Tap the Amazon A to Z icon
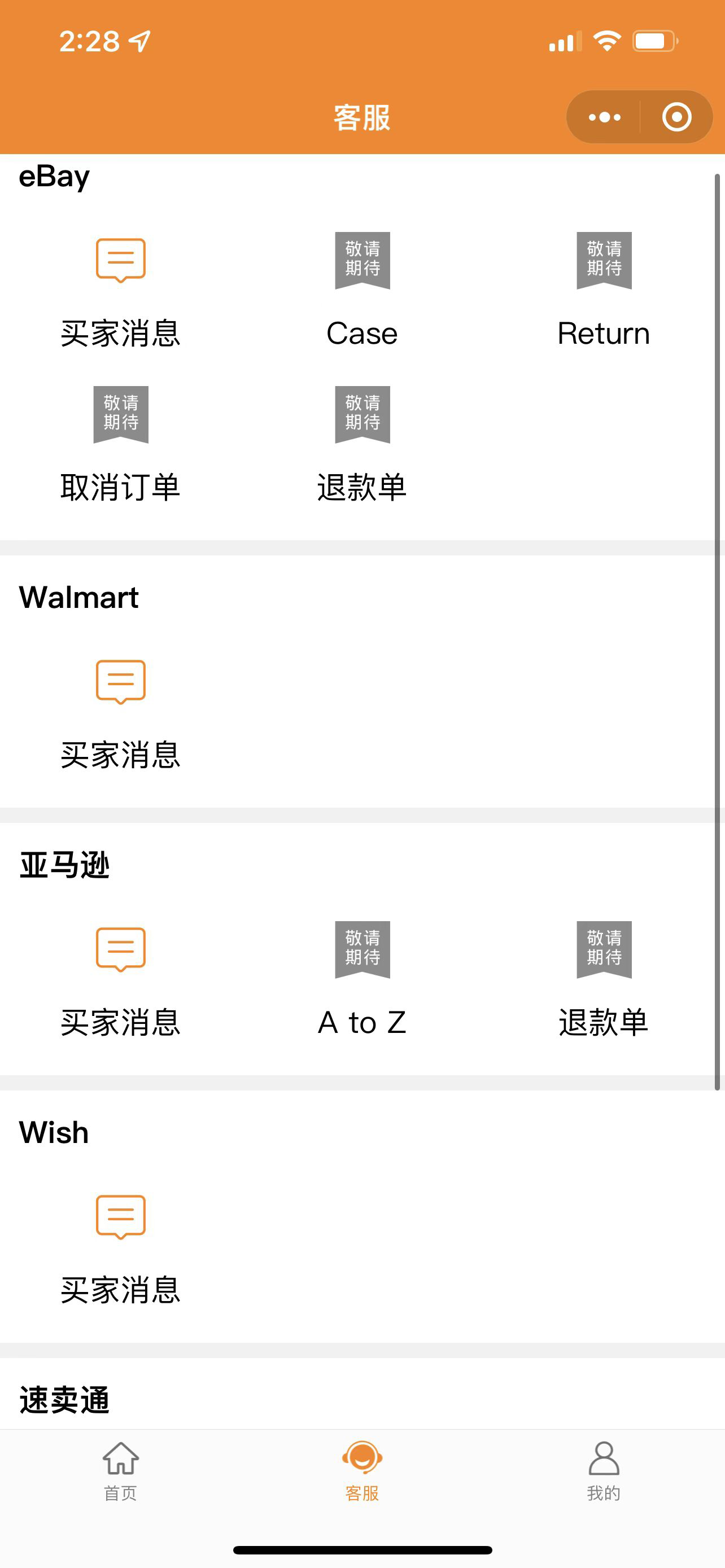Viewport: 725px width, 1568px height. [x=361, y=951]
